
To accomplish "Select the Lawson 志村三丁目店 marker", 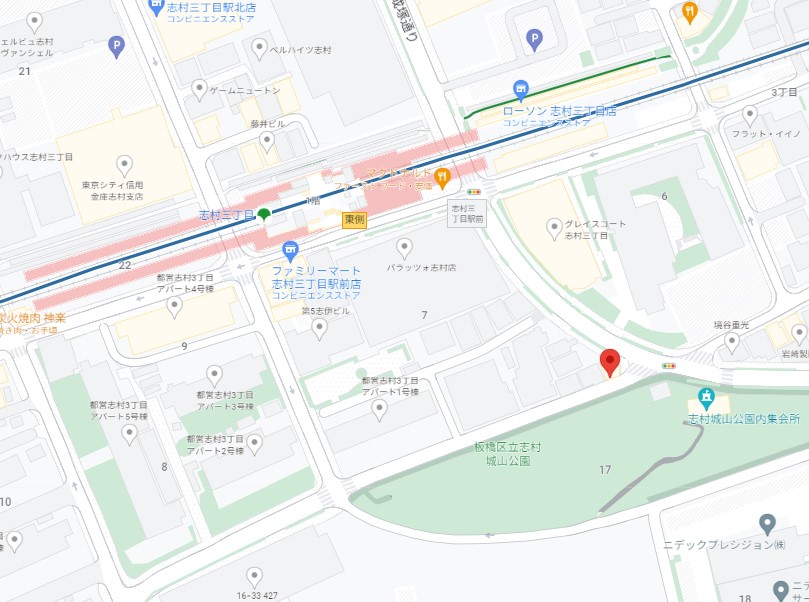I will click(x=519, y=90).
